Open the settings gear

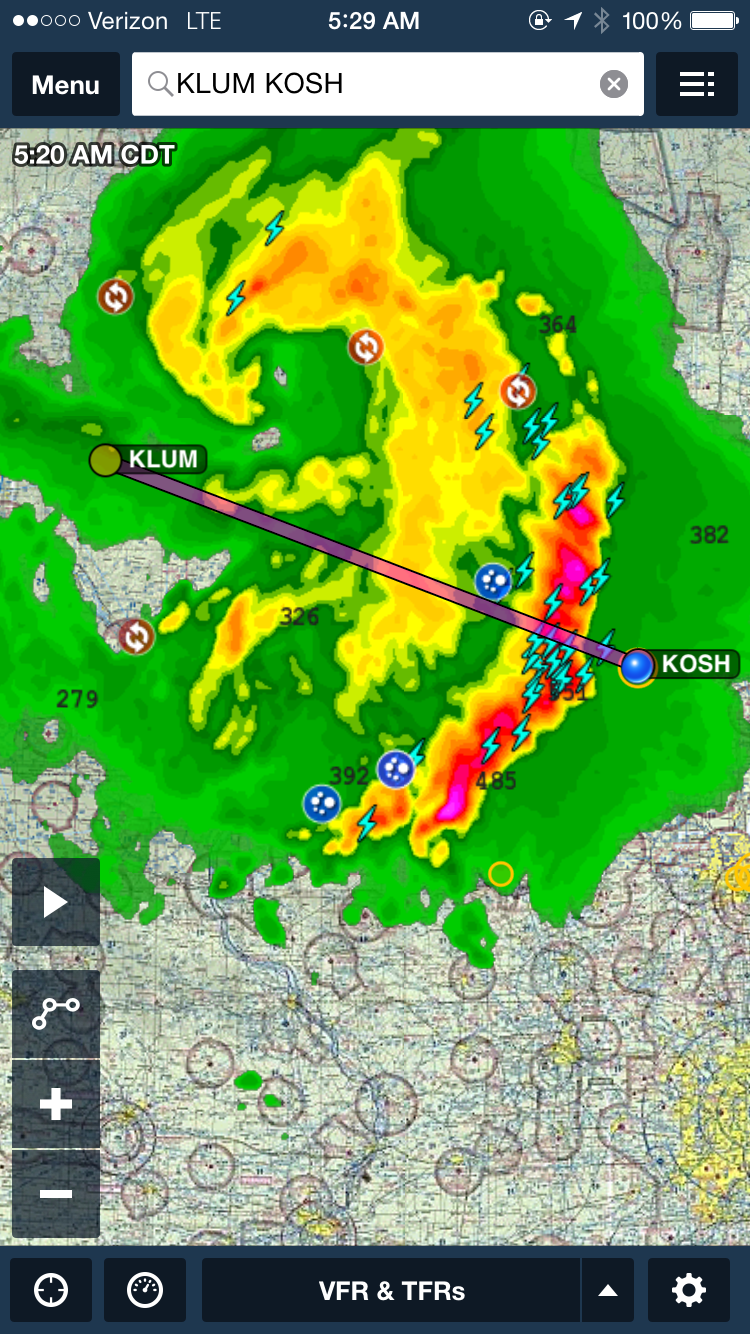click(689, 1291)
